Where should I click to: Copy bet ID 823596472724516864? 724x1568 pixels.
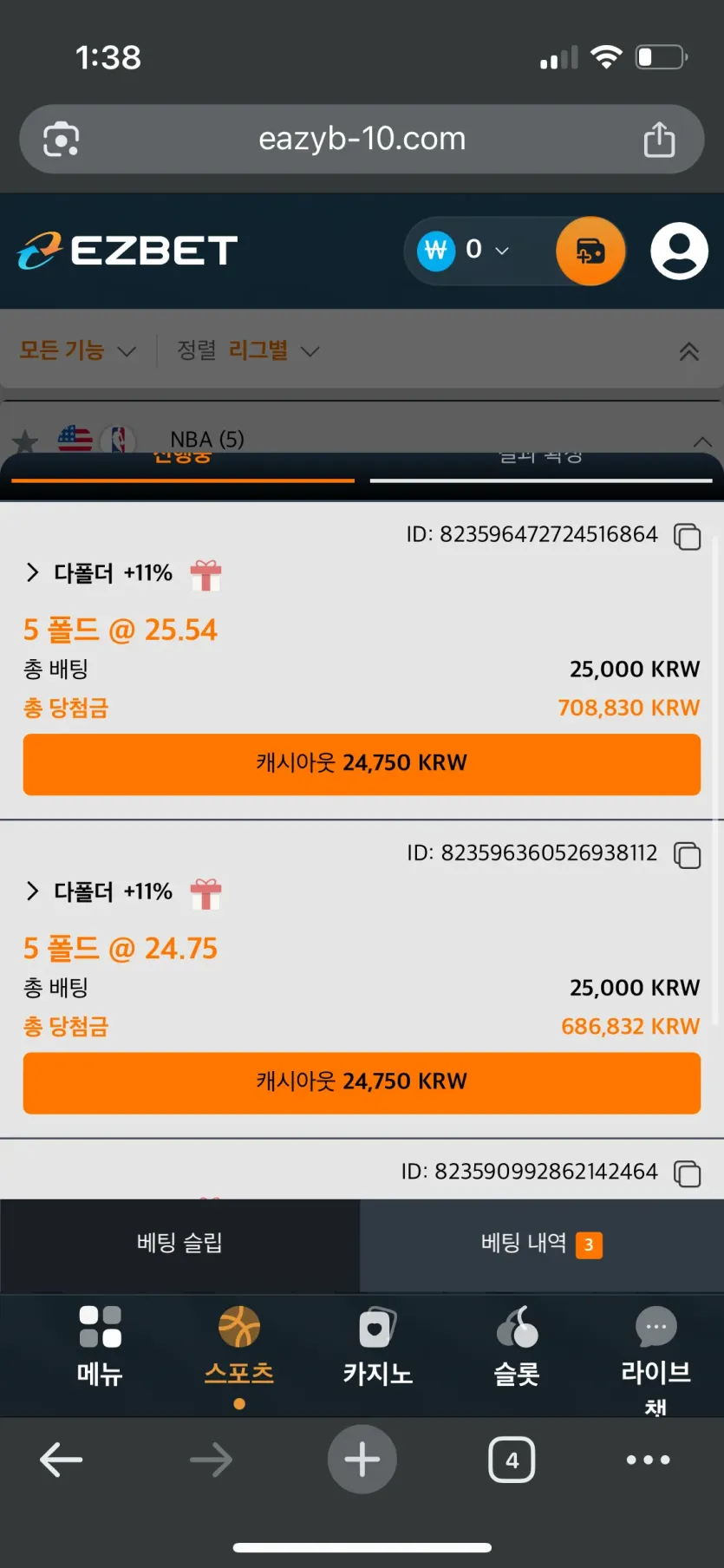click(688, 537)
